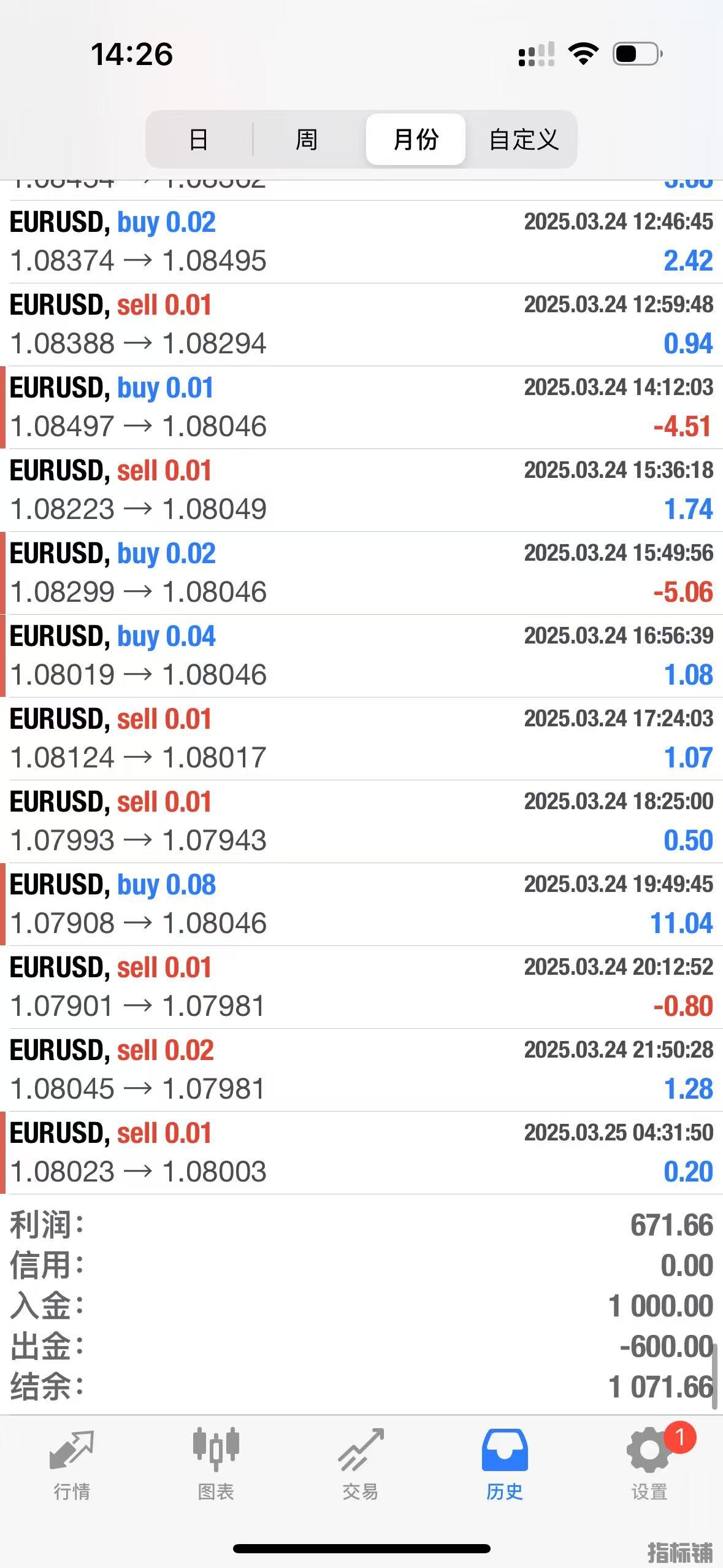Open the losing buy 0.01 trade at 14:12:03
The height and width of the screenshot is (1568, 723).
pyautogui.click(x=361, y=407)
